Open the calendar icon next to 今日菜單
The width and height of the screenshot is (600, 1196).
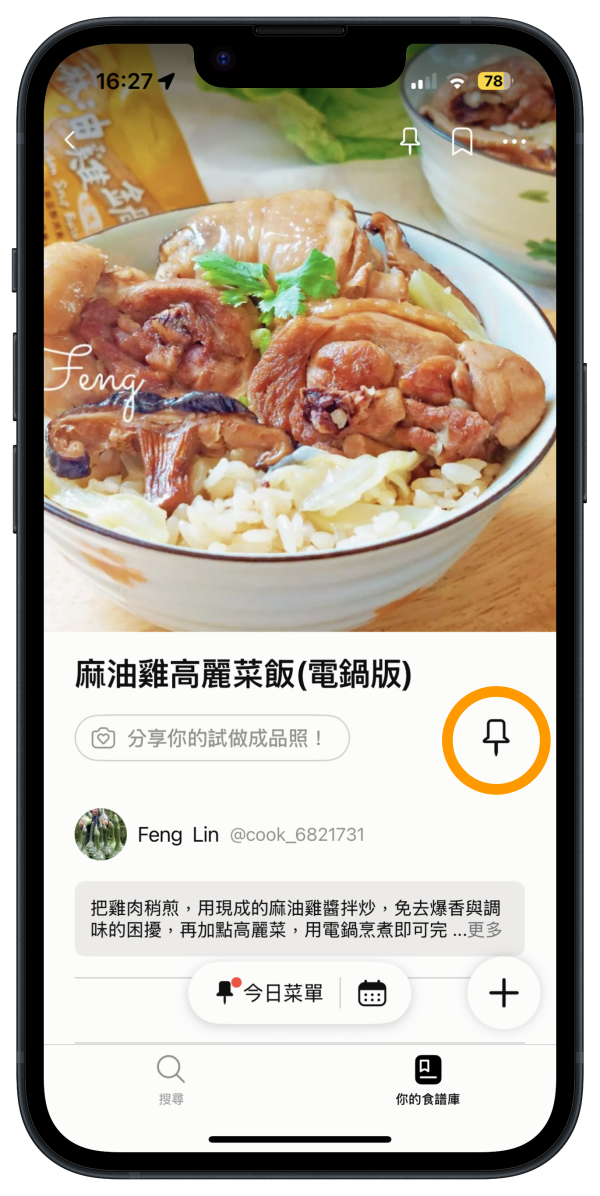[x=372, y=993]
